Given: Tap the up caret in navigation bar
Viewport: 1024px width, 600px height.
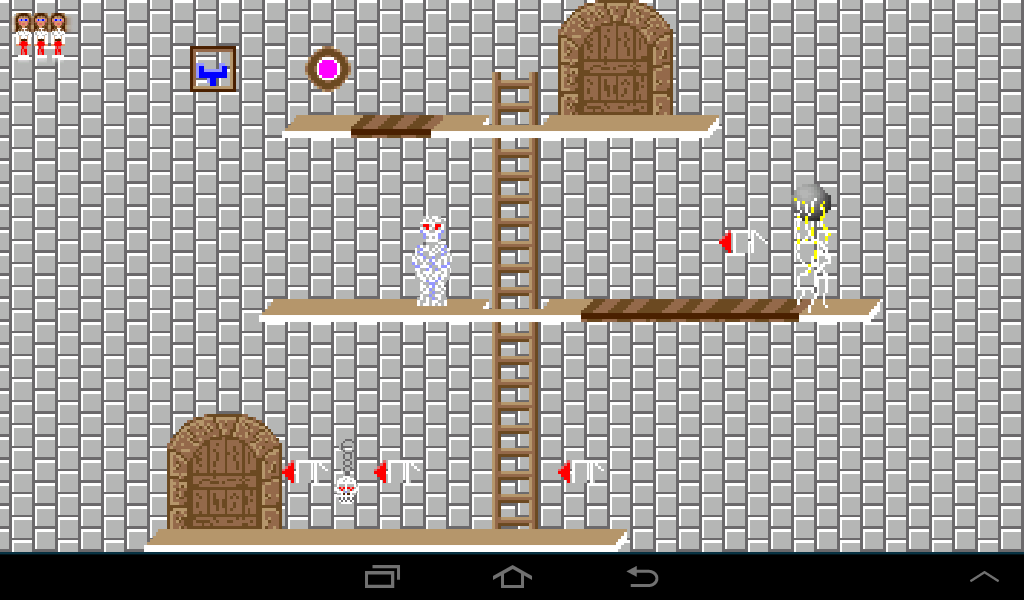Looking at the screenshot, I should 984,577.
